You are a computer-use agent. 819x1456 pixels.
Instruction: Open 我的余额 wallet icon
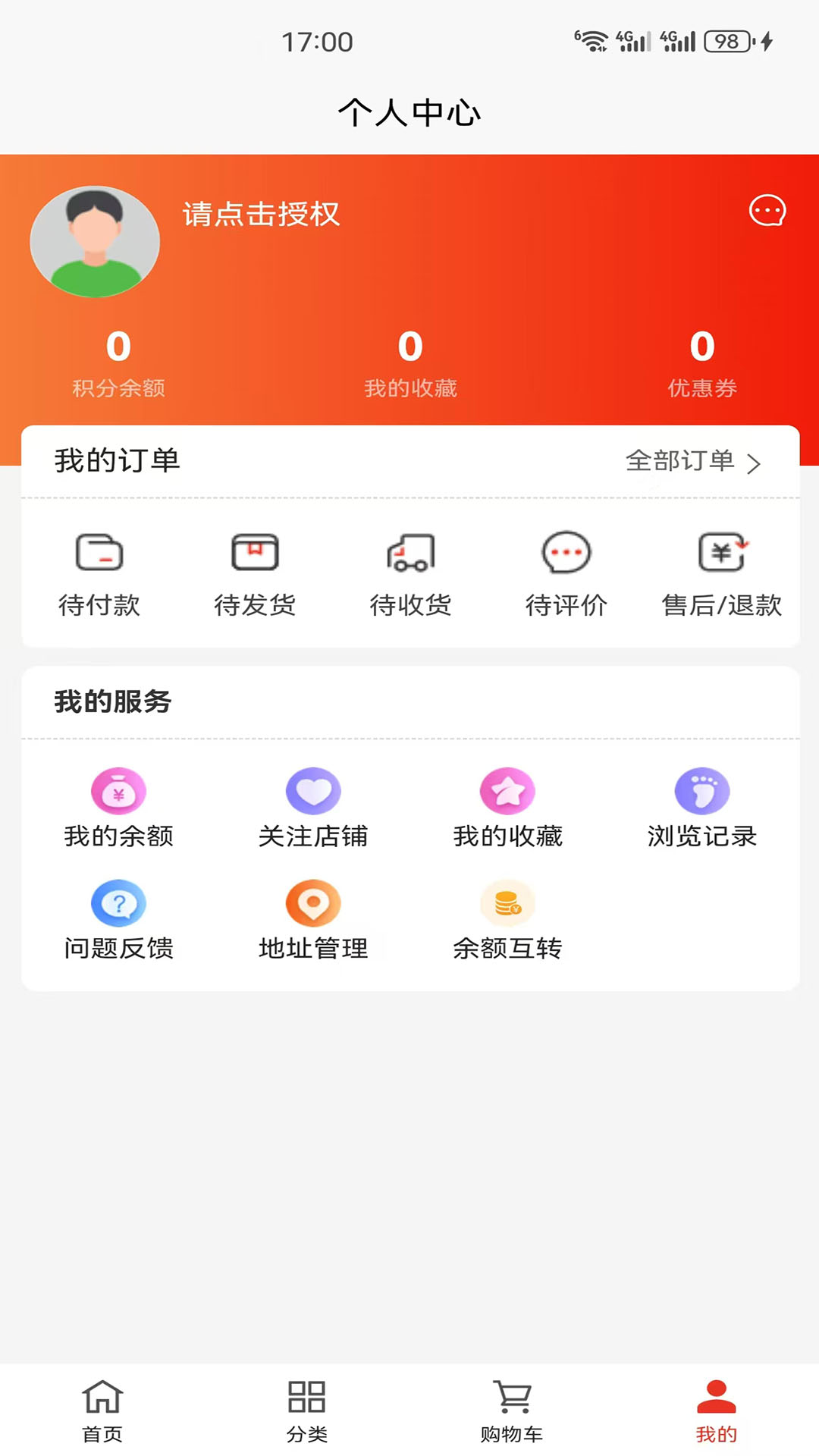118,791
